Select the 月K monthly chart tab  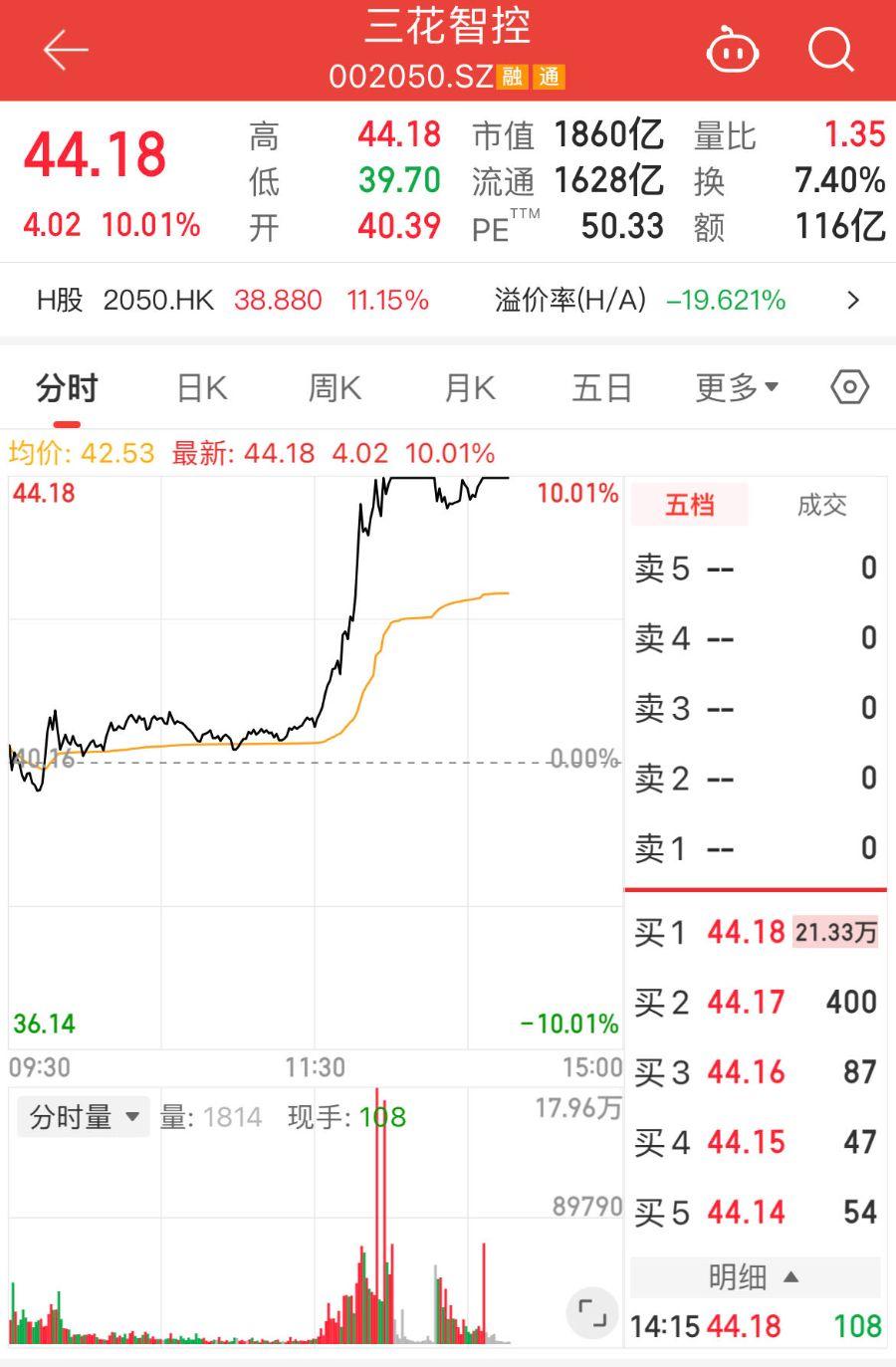pyautogui.click(x=468, y=388)
